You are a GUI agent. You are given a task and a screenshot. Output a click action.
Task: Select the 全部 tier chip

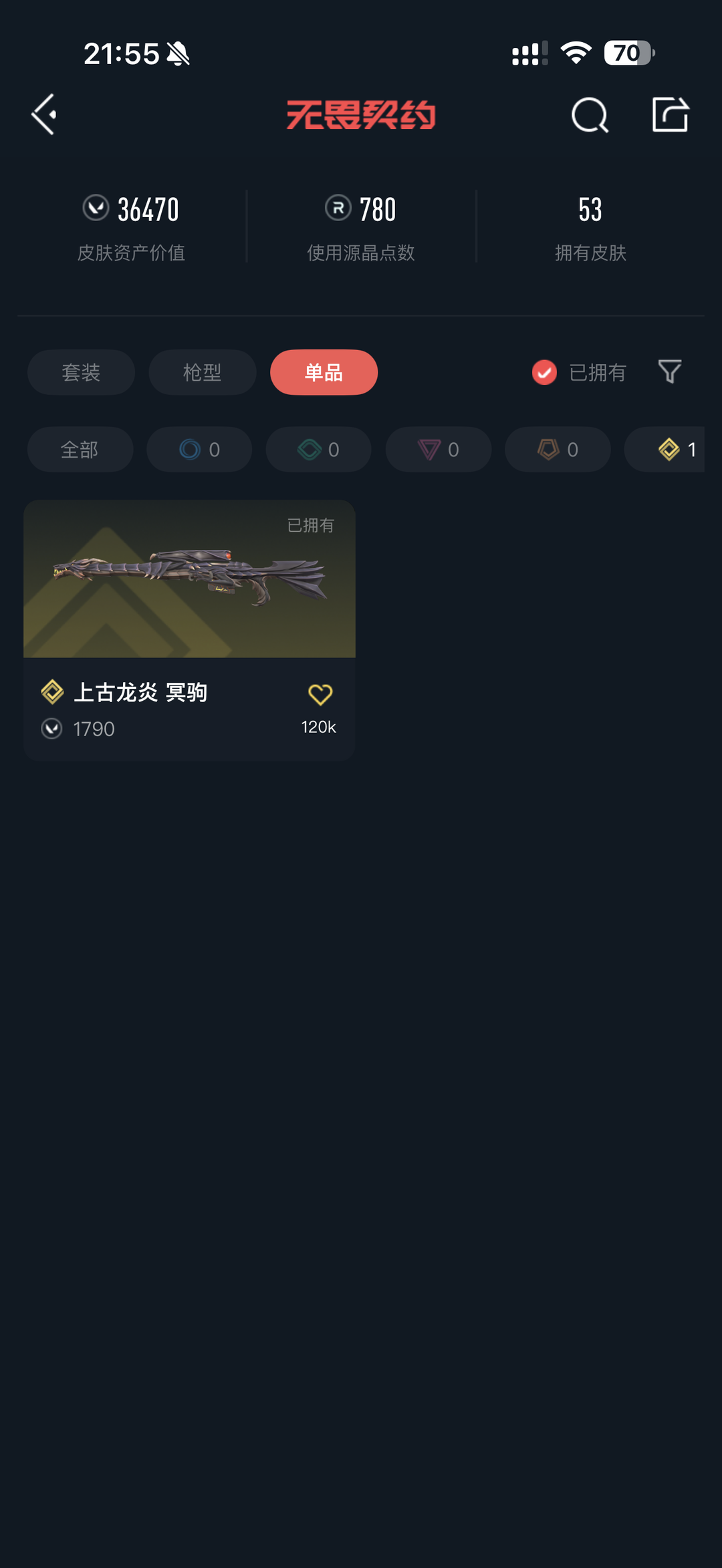80,450
